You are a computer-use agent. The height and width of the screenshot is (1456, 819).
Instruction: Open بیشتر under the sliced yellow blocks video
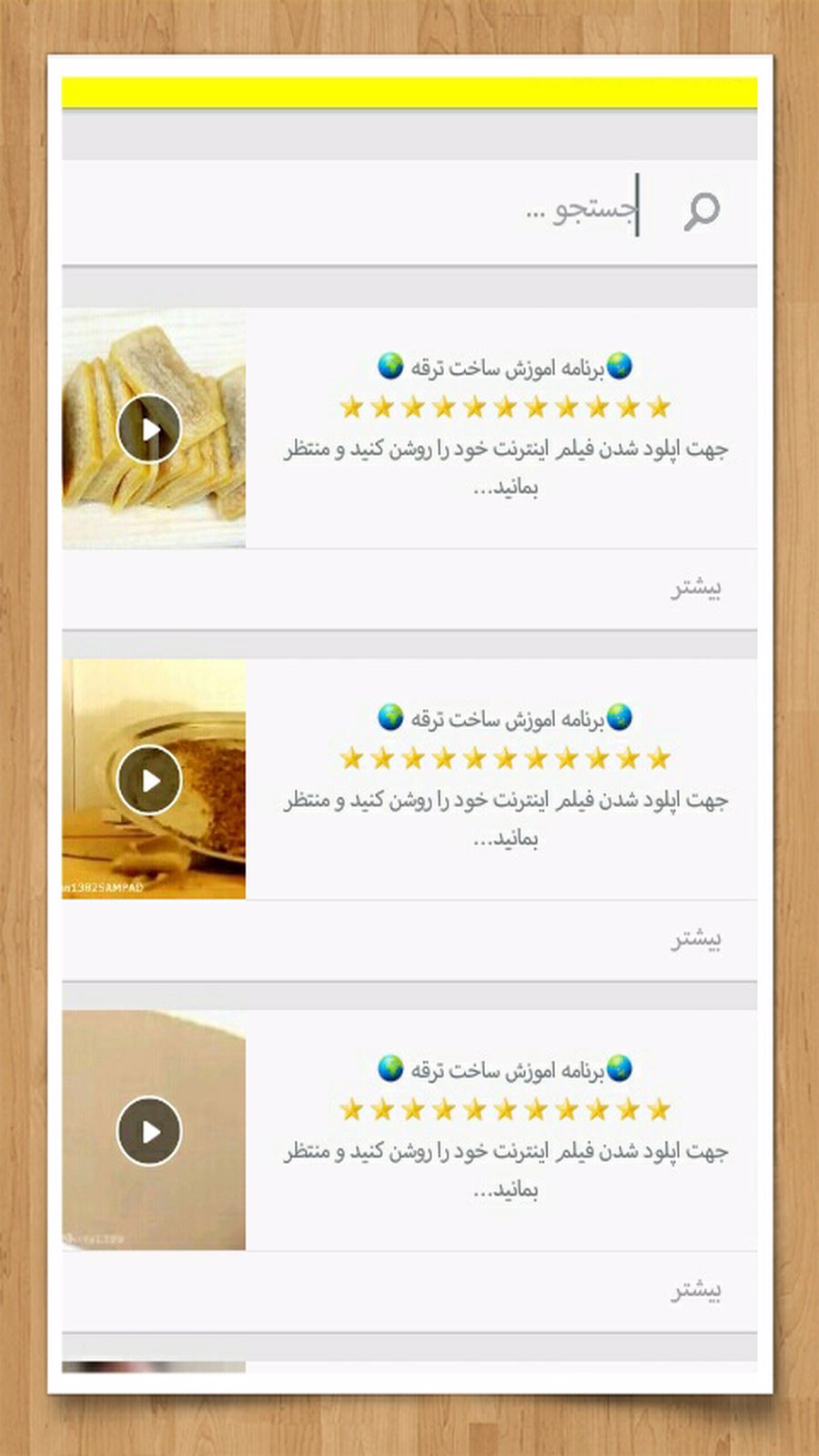(x=696, y=589)
